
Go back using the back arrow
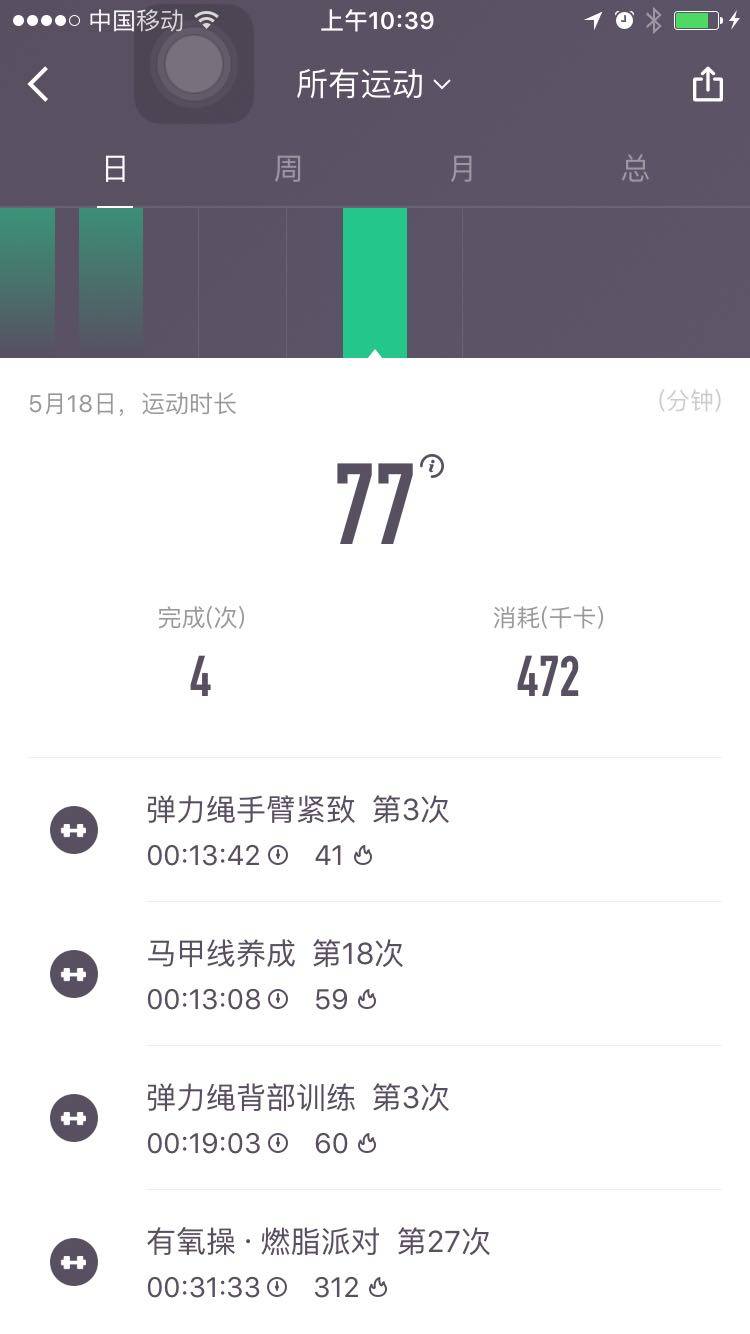(38, 85)
